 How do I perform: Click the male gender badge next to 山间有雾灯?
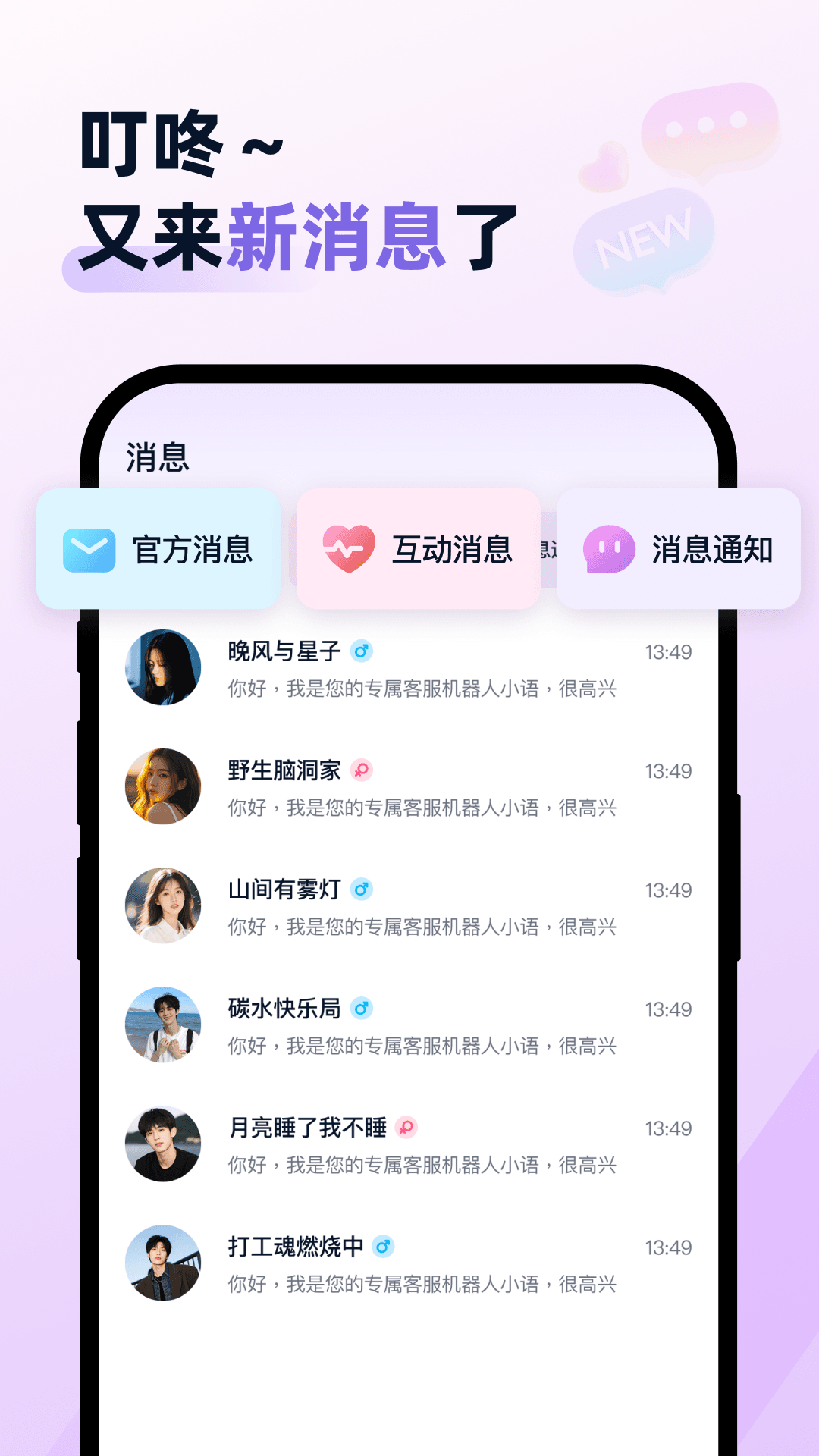pos(362,890)
